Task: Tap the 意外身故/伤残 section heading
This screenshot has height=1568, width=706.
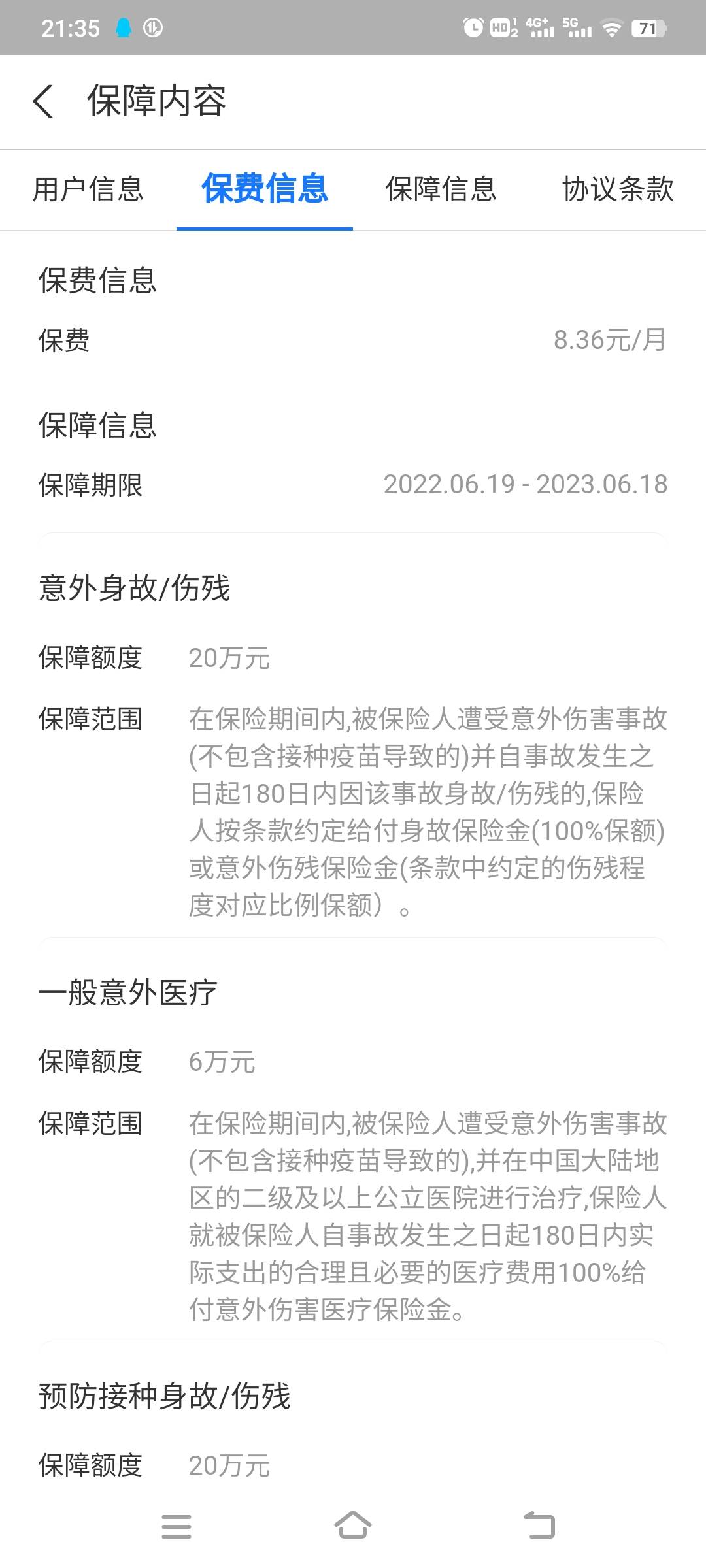Action: (134, 588)
